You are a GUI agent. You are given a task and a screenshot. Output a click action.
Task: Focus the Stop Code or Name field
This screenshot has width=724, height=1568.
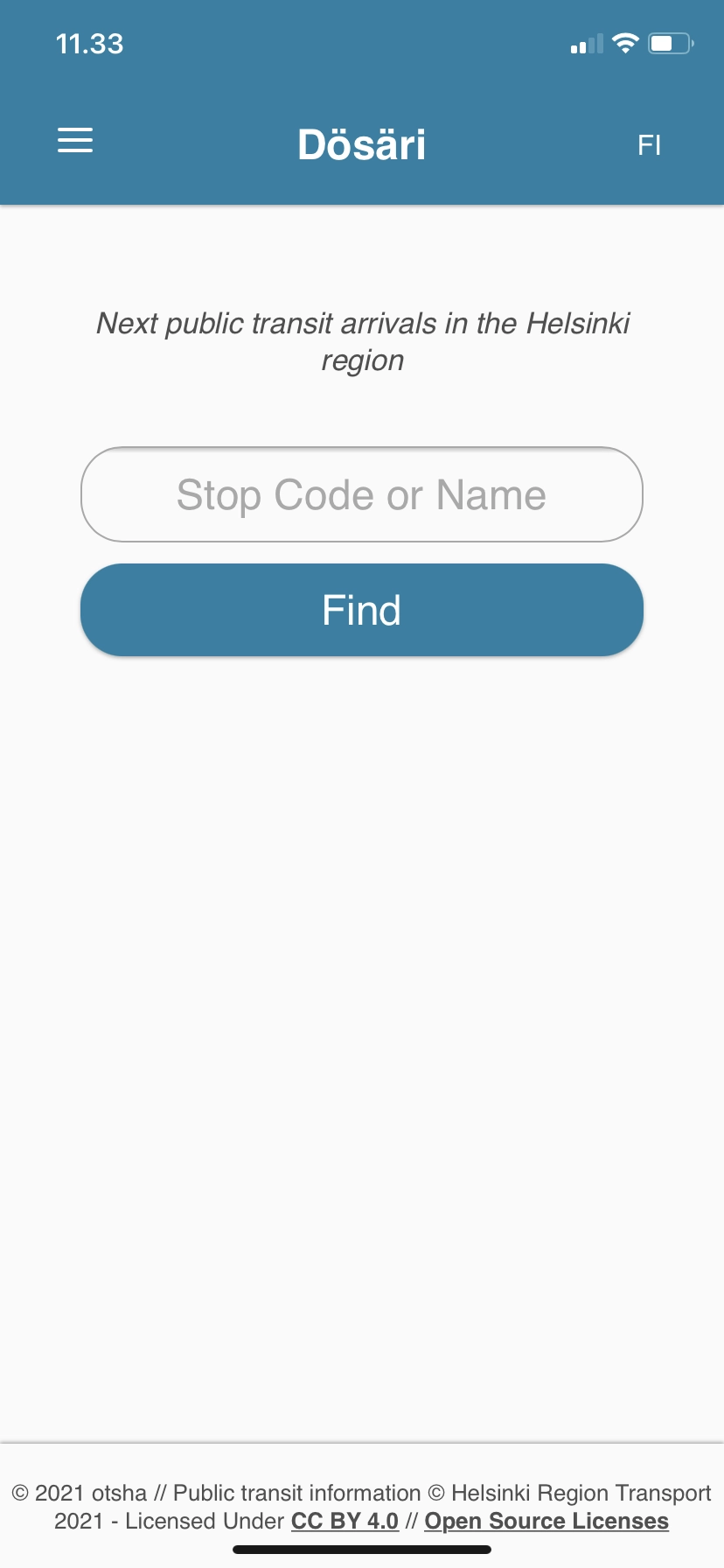point(362,494)
